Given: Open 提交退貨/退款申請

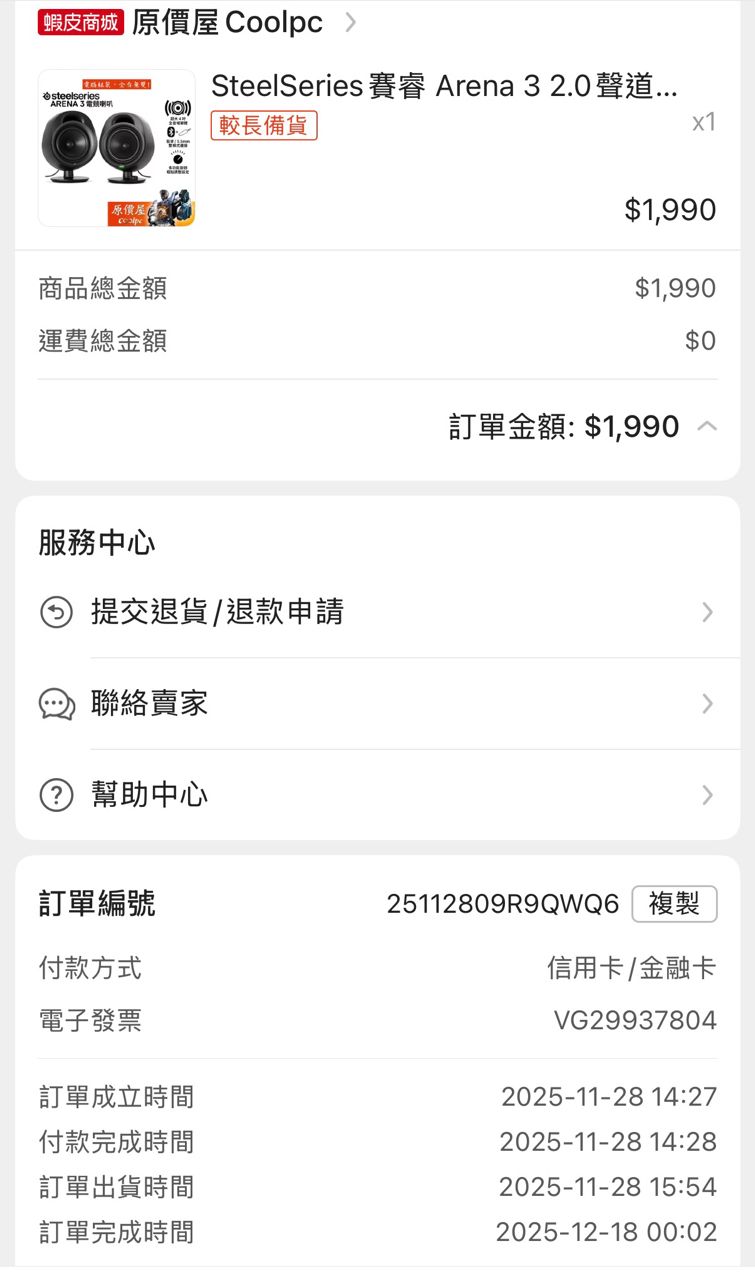Looking at the screenshot, I should point(377,611).
